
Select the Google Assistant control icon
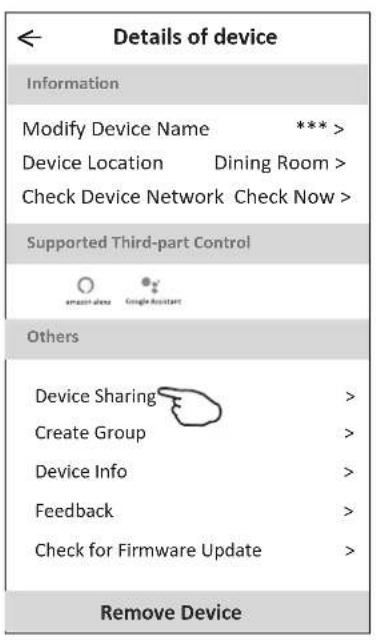point(153,291)
